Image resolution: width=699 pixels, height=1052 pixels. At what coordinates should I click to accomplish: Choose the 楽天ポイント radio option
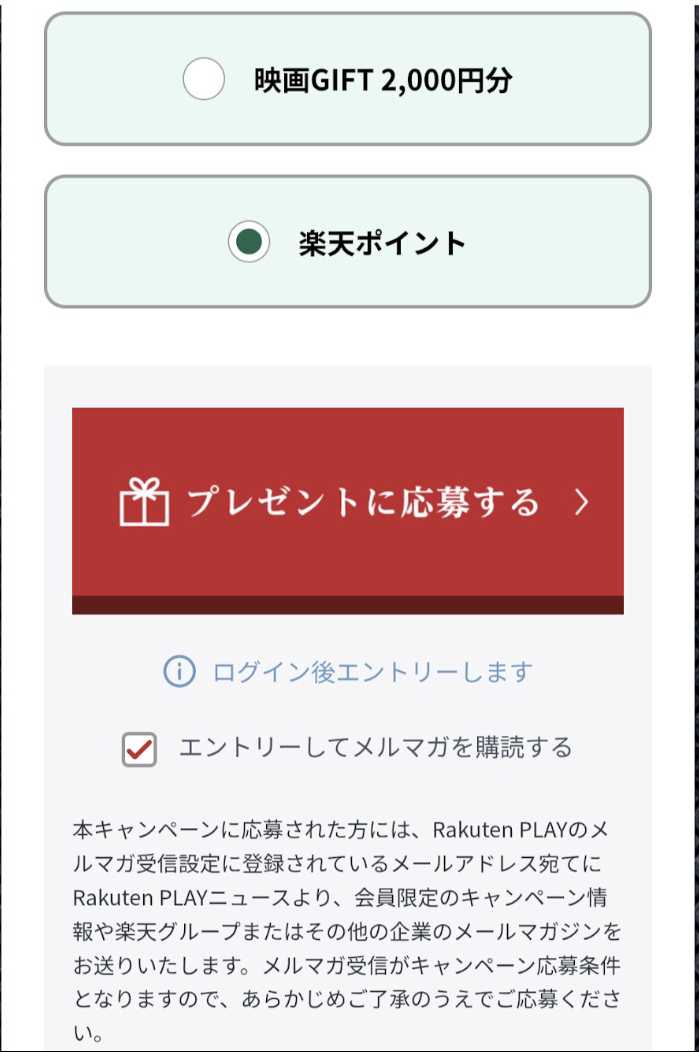point(248,242)
